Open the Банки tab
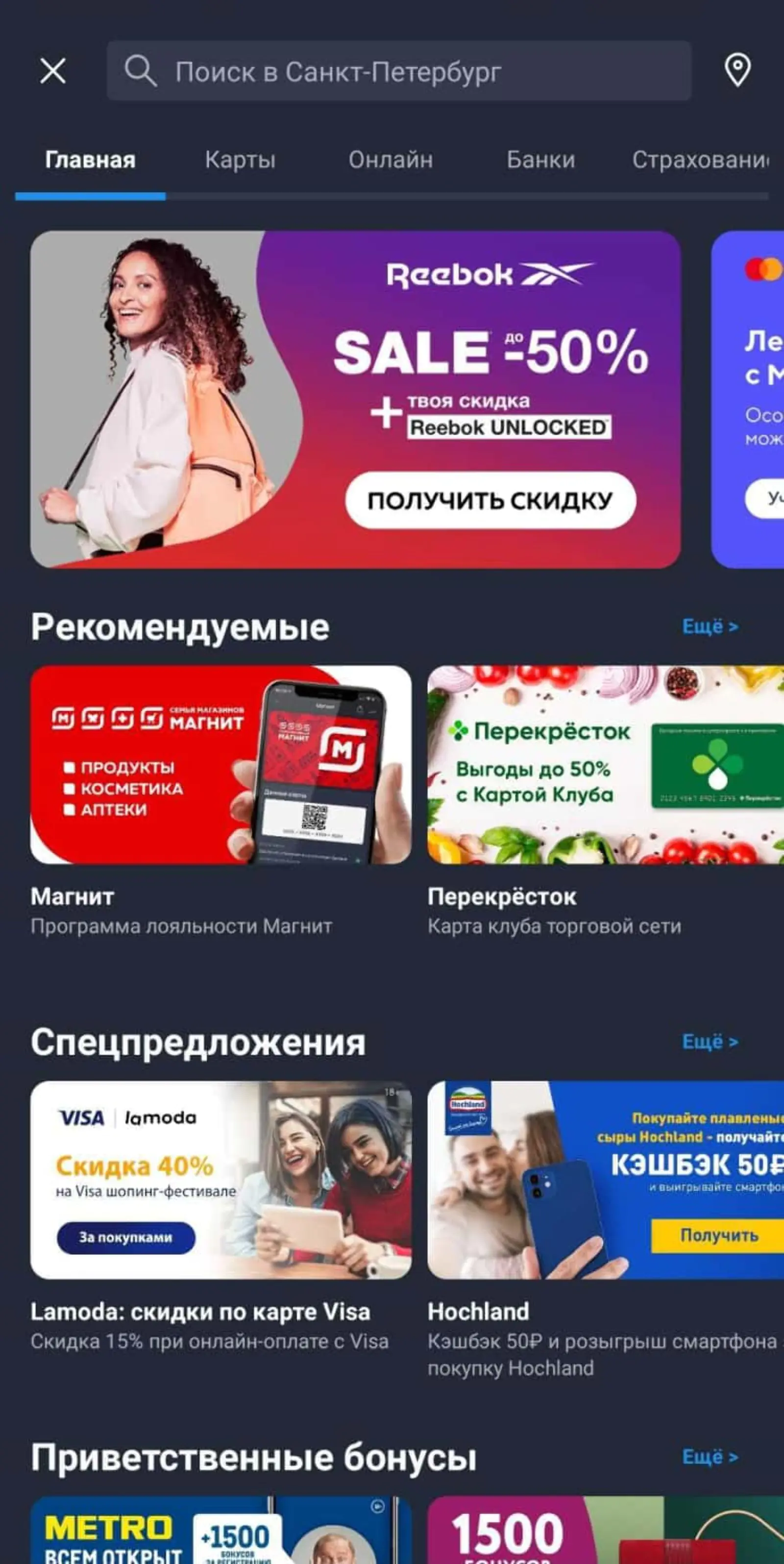The image size is (784, 1564). 540,160
